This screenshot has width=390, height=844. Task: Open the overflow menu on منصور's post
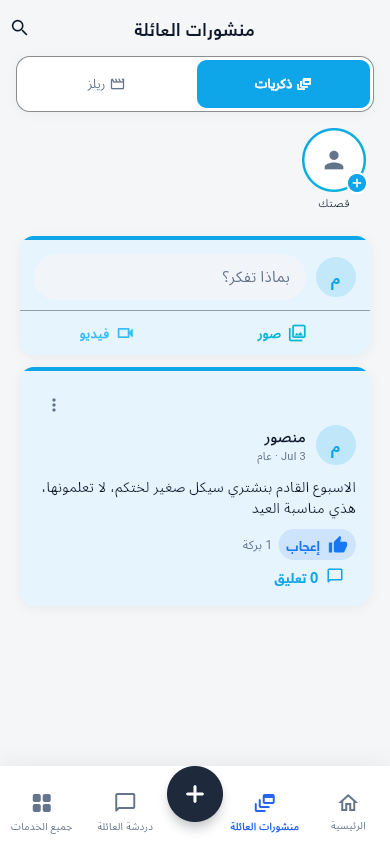pos(54,405)
